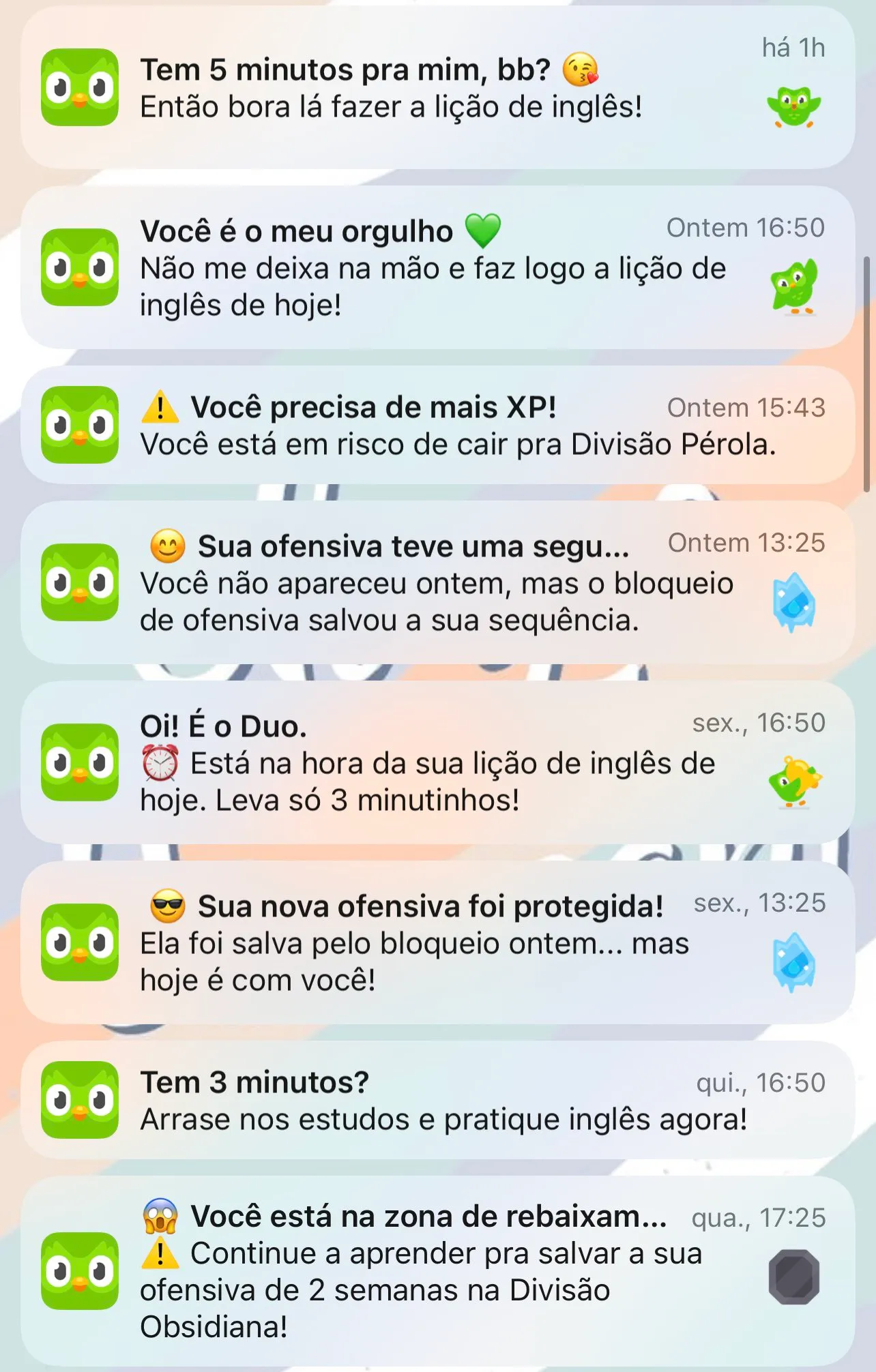Image resolution: width=876 pixels, height=1372 pixels.
Task: Open the "Tem 5 minutos pra mim, bb?" notification
Action: tap(437, 89)
